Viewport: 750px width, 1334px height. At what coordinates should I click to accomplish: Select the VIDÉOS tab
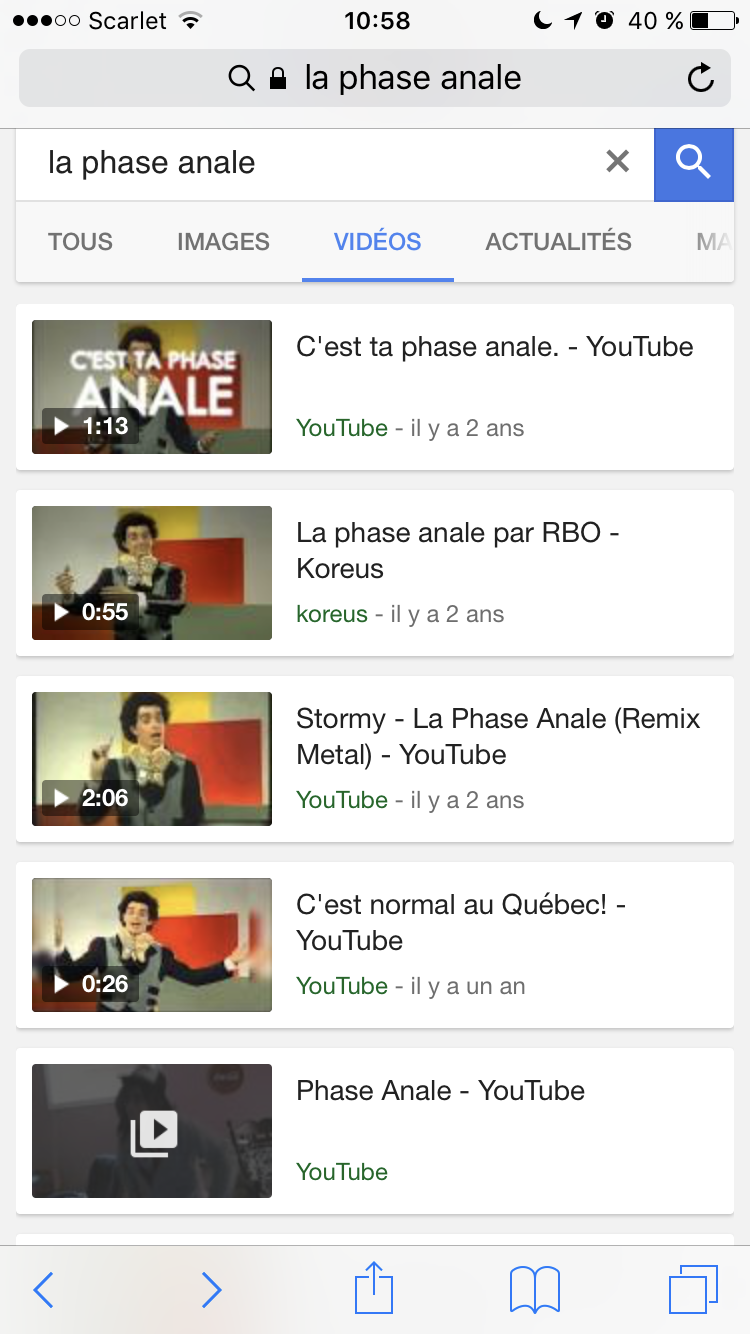pos(377,242)
